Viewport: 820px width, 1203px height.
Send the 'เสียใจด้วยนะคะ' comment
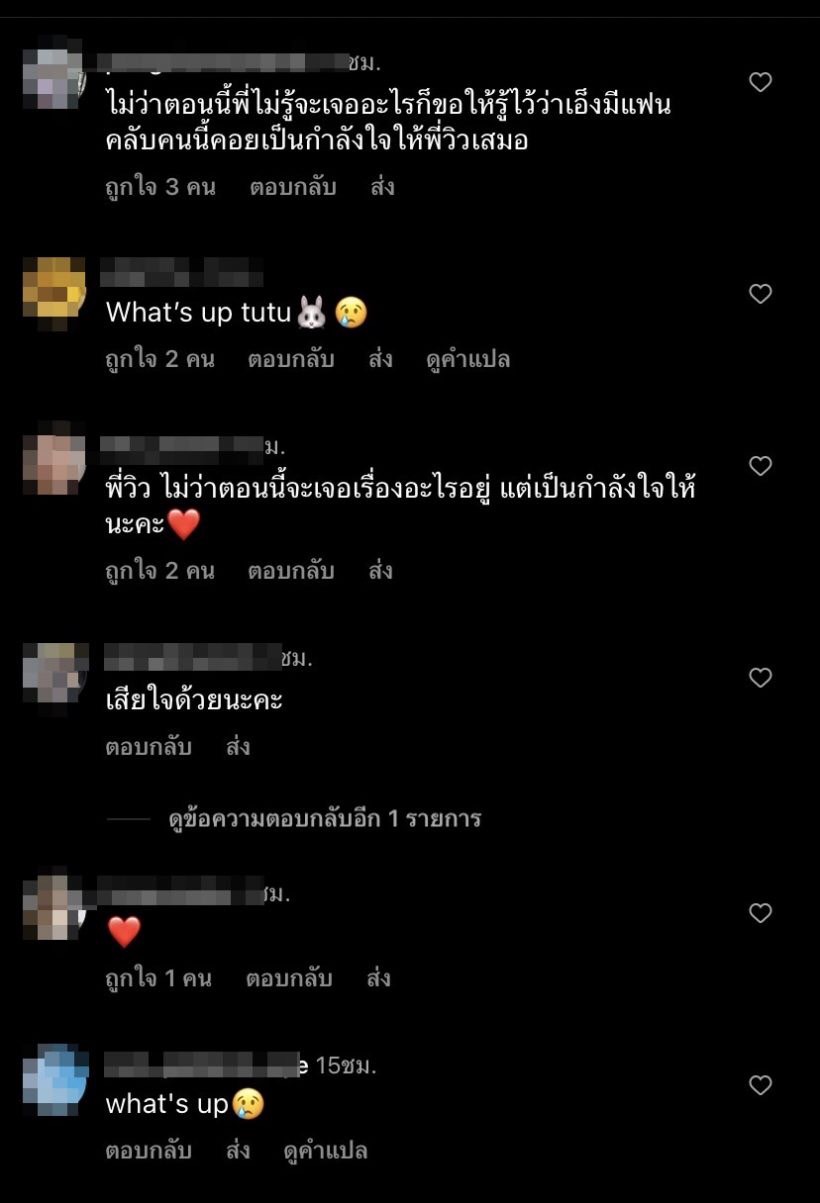237,747
